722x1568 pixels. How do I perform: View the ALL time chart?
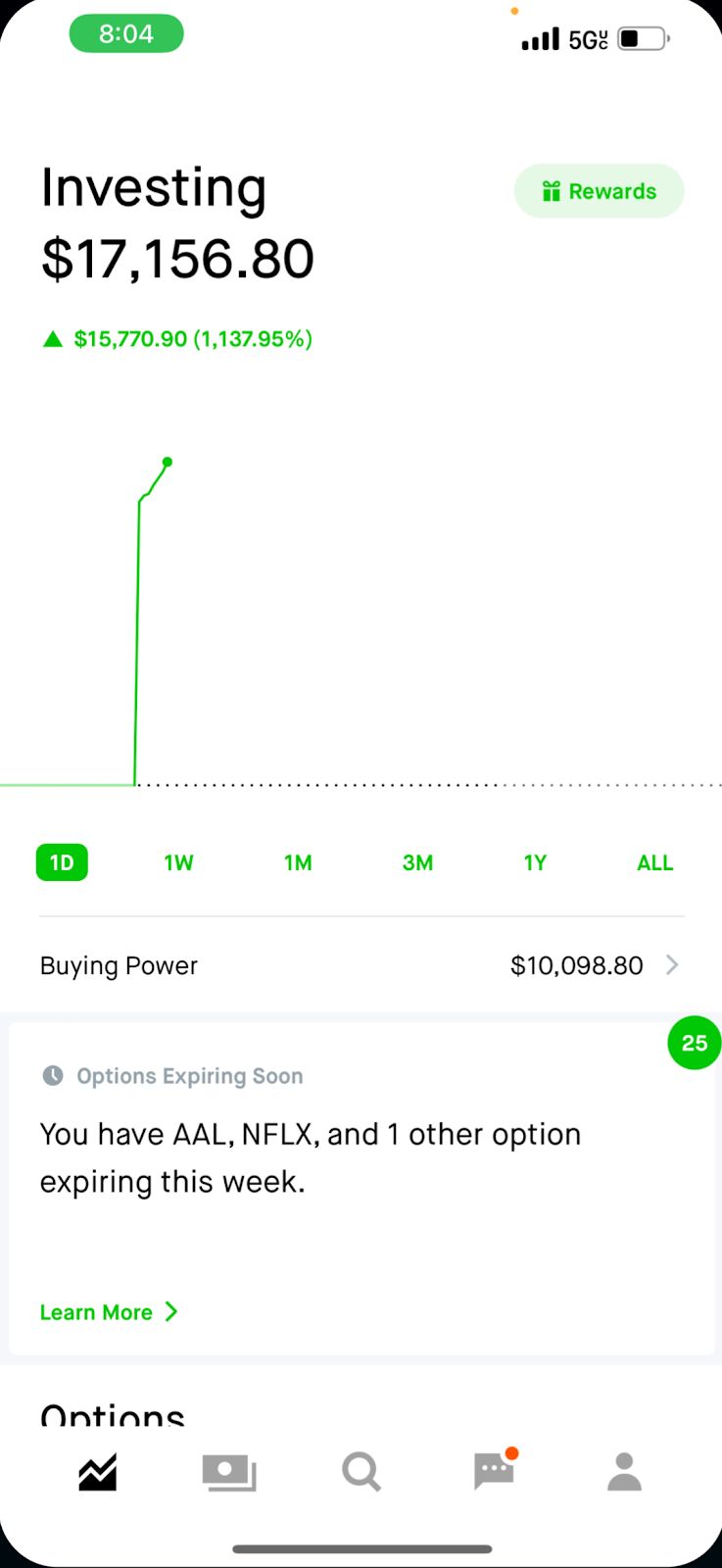654,862
